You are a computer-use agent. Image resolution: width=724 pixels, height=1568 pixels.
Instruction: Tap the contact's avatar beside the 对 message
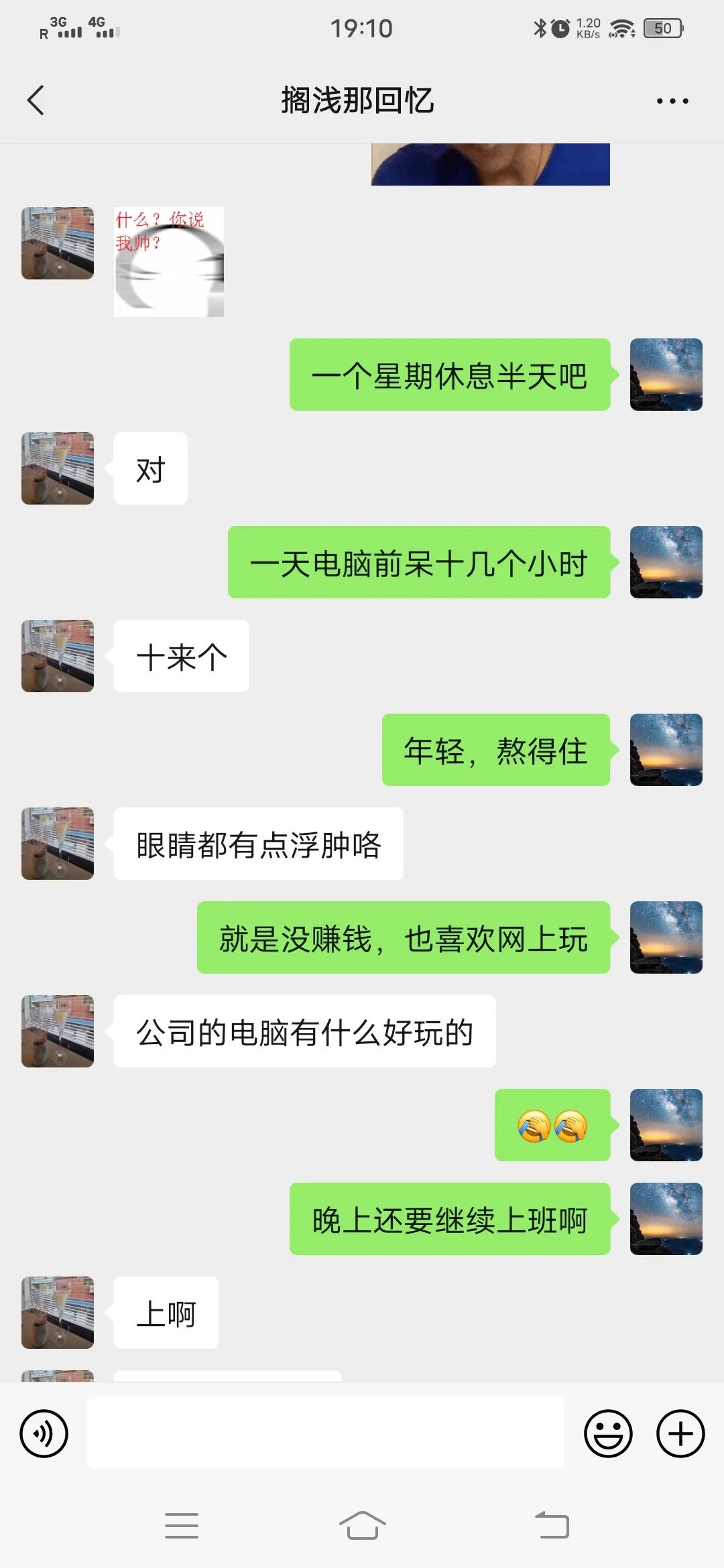tap(57, 468)
